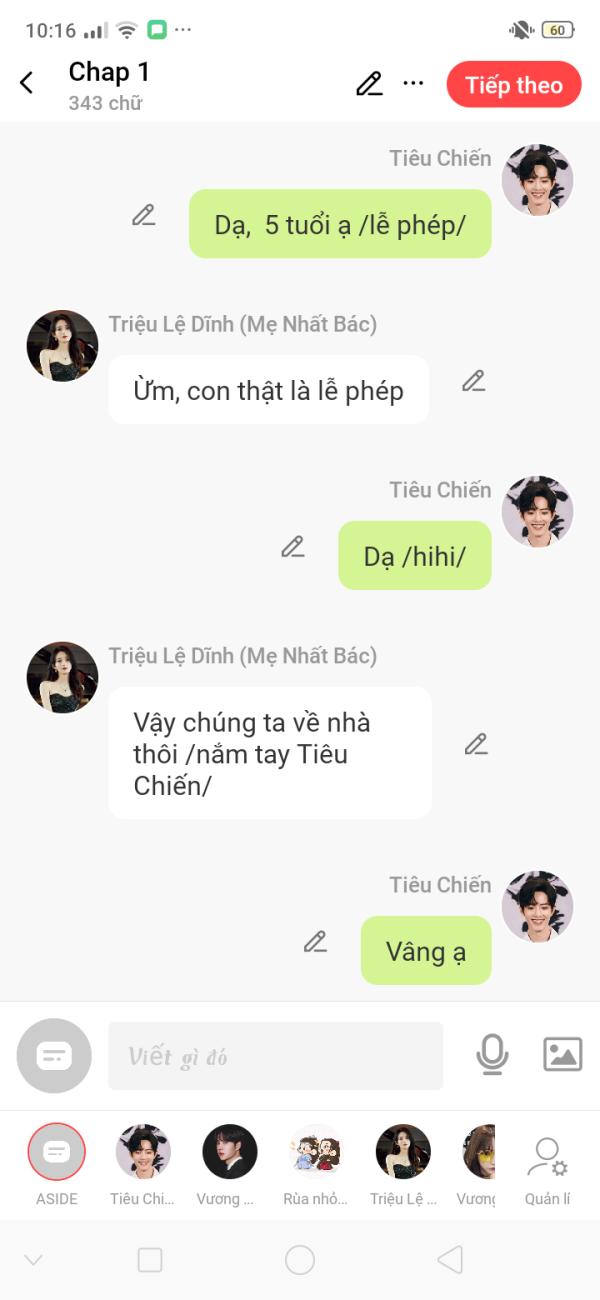The image size is (600, 1300).
Task: Edit the message "Ừm, con thật là lễ phép"
Action: pos(473,381)
